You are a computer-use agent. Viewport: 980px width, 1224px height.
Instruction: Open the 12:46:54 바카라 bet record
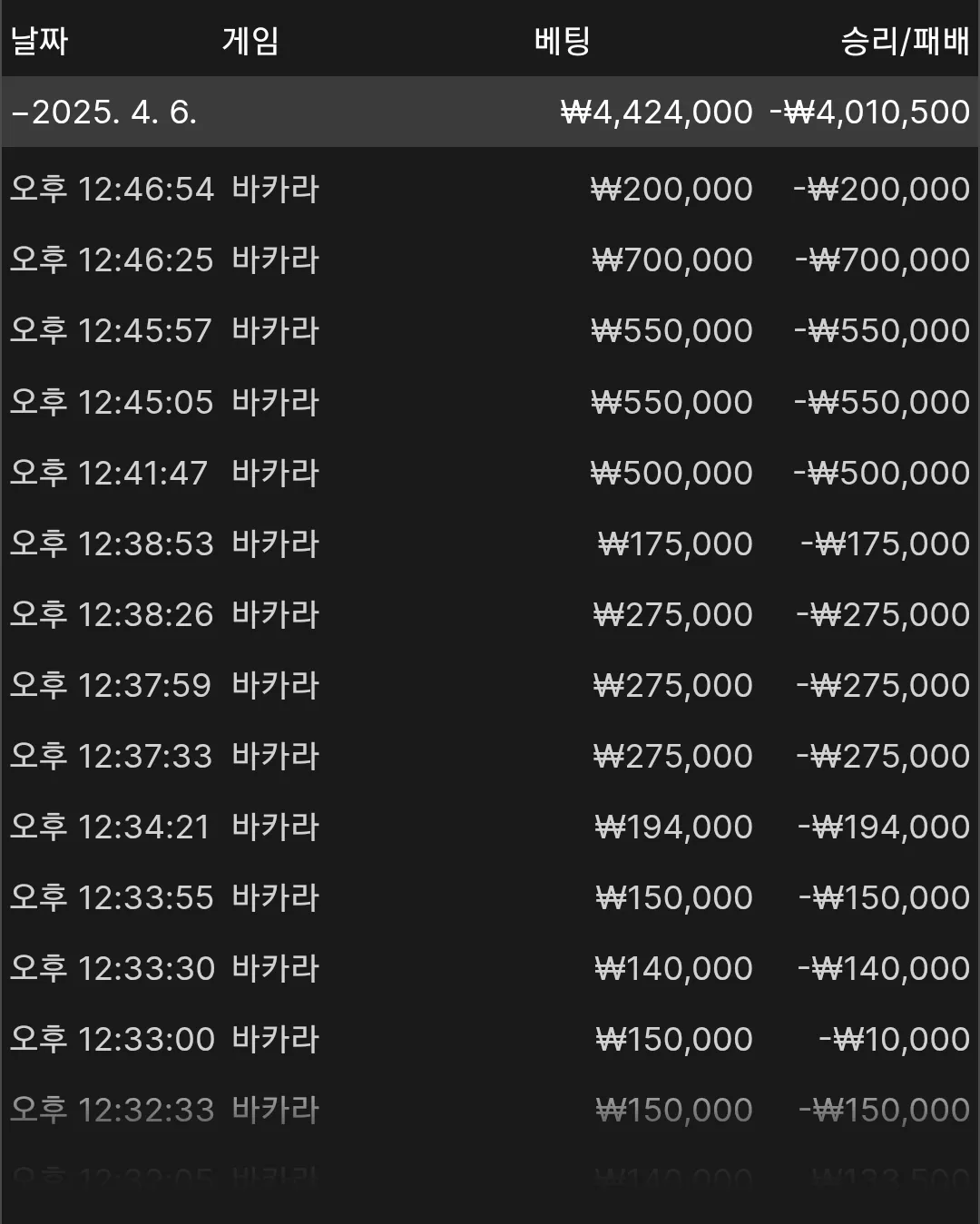click(x=490, y=189)
